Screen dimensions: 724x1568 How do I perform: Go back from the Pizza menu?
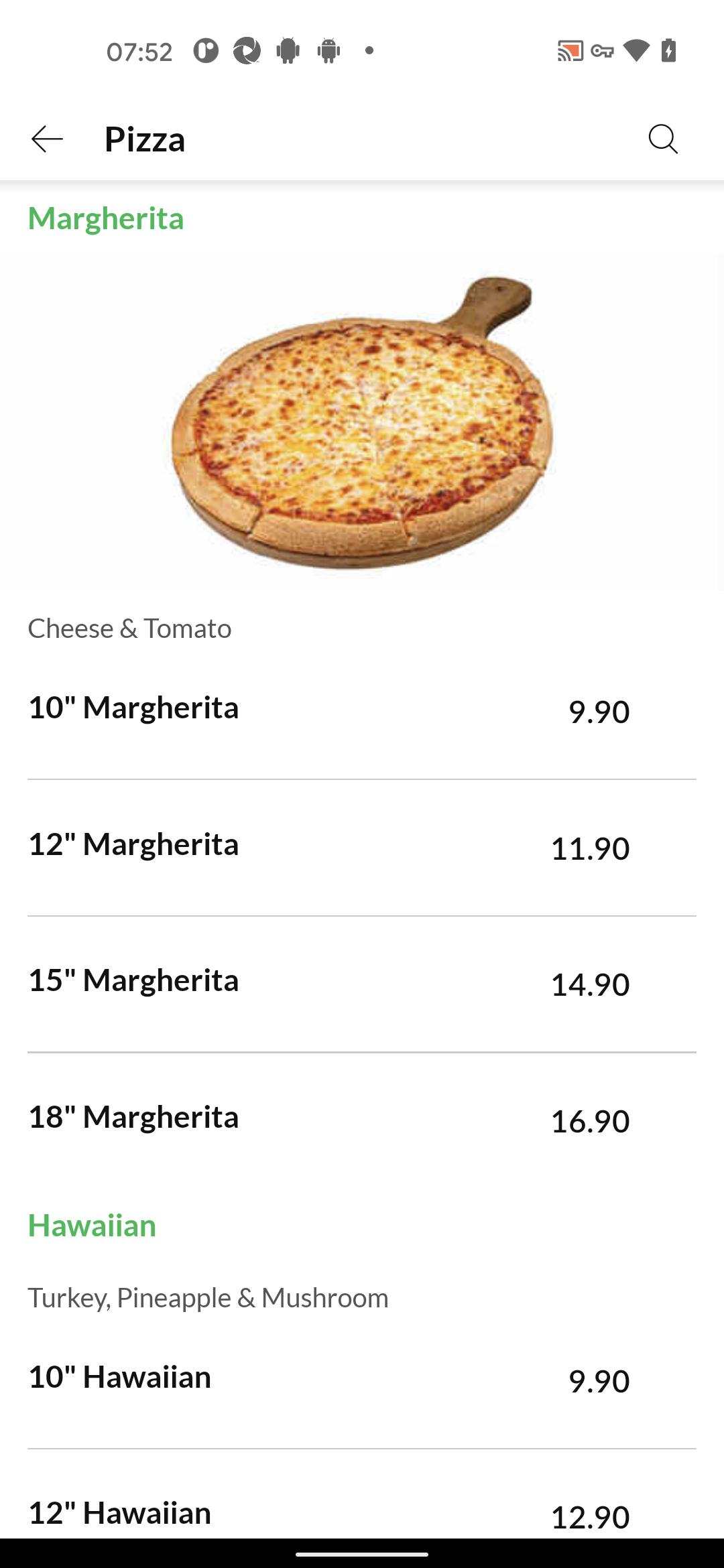(x=47, y=139)
